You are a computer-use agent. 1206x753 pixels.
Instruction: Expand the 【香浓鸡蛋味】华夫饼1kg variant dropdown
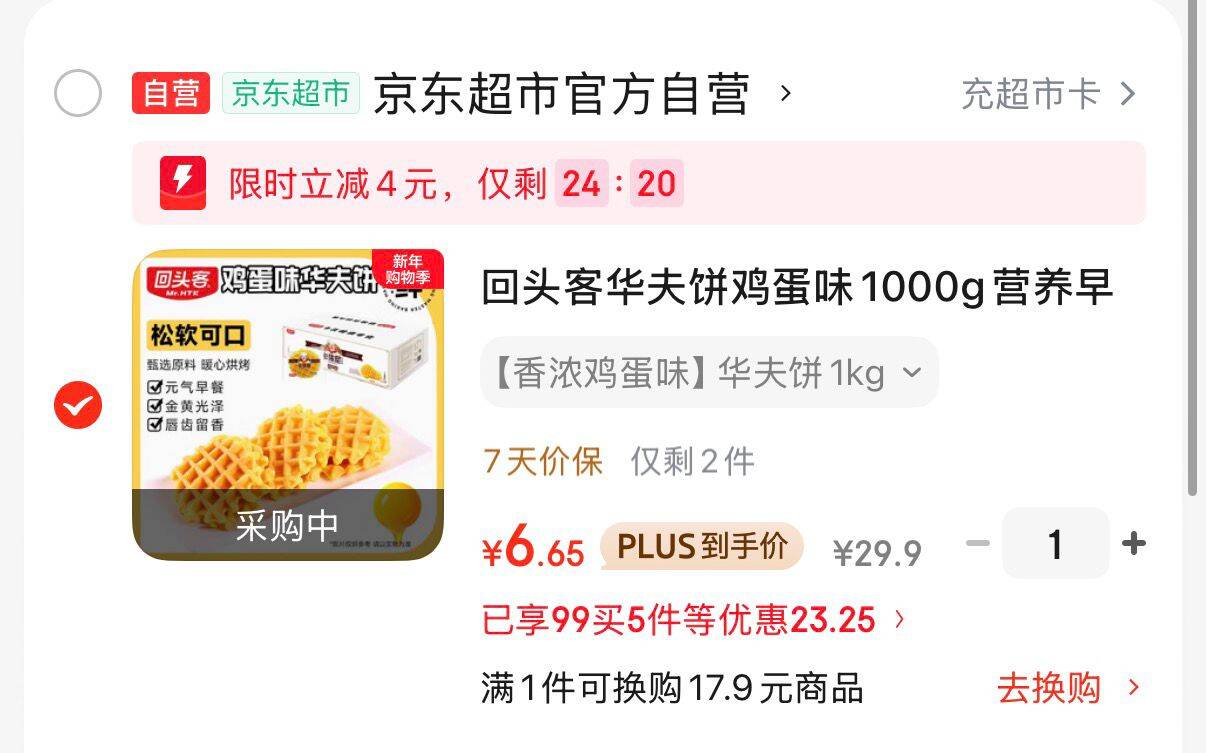click(709, 373)
